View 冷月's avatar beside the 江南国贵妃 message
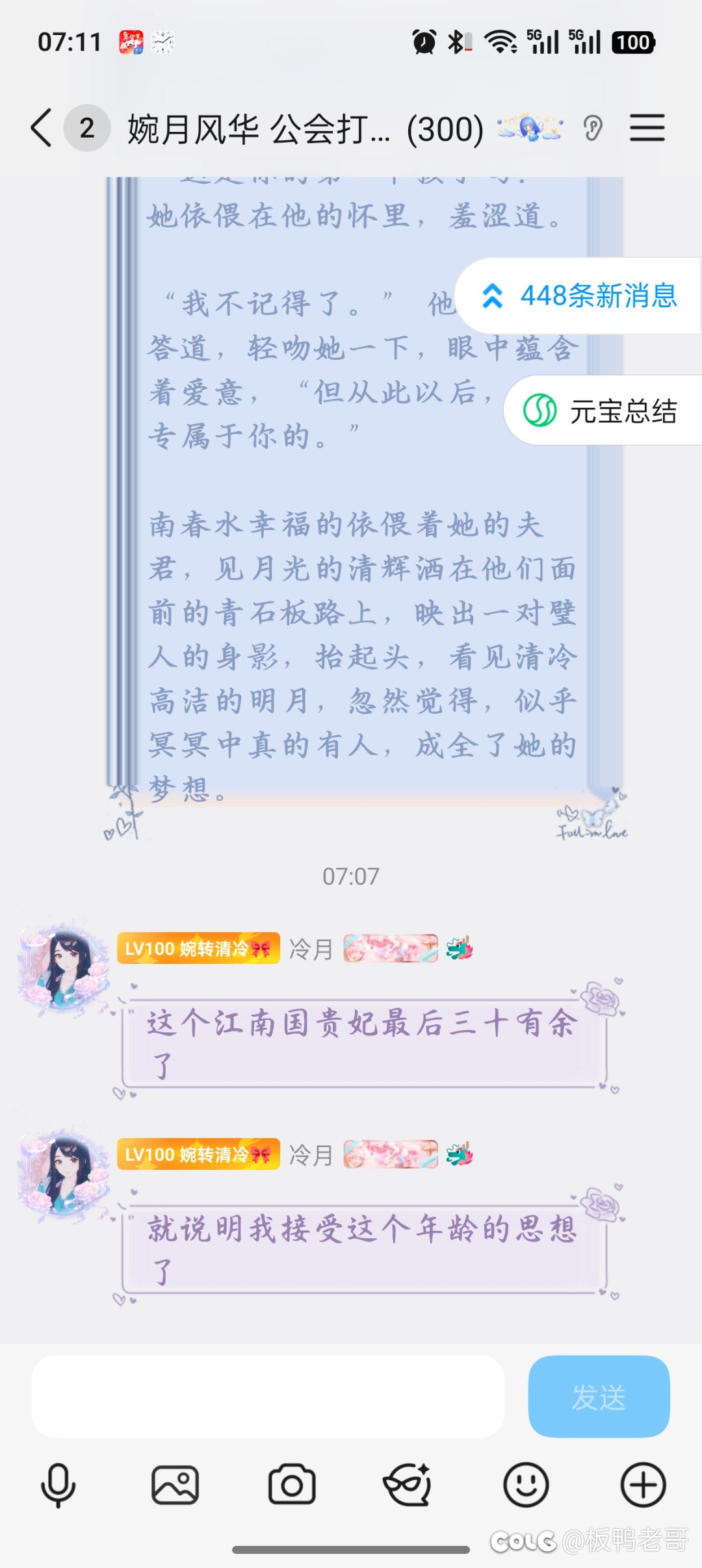 [x=63, y=967]
